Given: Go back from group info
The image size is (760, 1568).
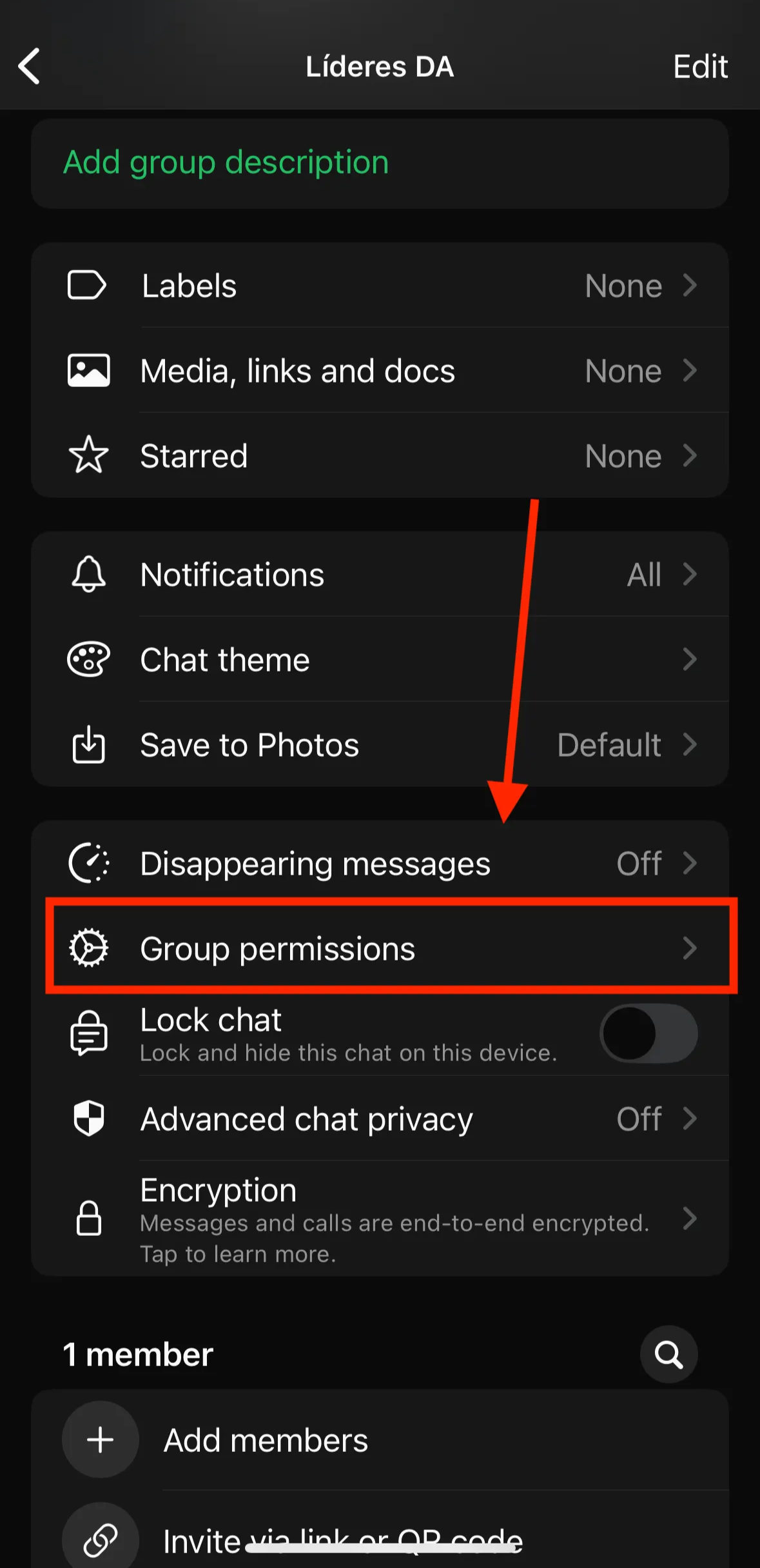Looking at the screenshot, I should pyautogui.click(x=30, y=66).
